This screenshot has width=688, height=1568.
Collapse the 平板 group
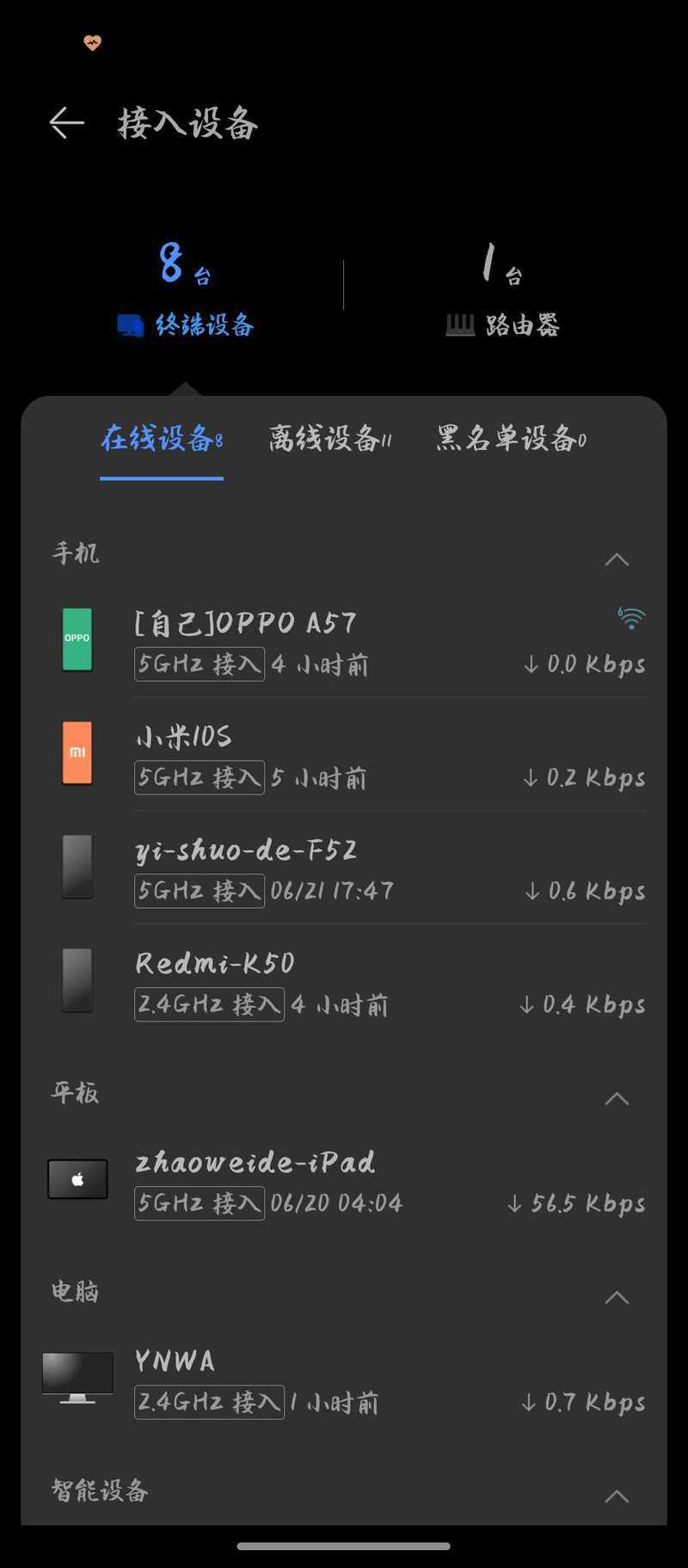[617, 1098]
